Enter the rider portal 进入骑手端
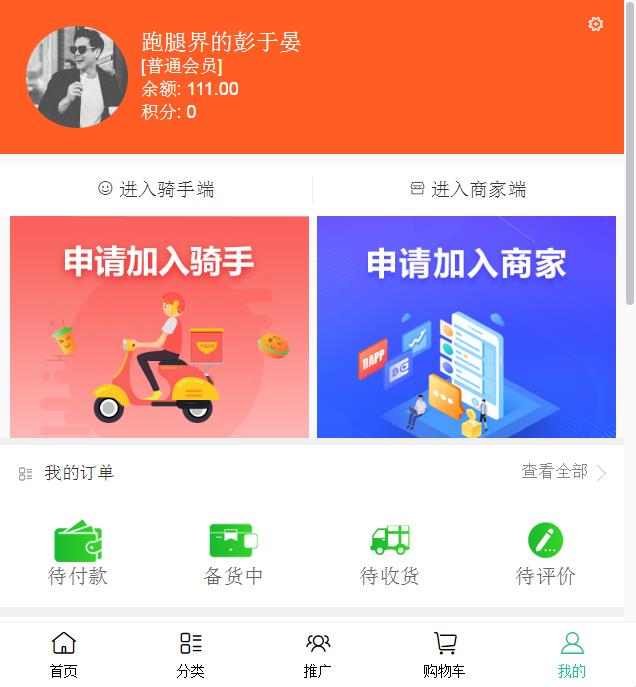The height and width of the screenshot is (687, 636). point(157,189)
